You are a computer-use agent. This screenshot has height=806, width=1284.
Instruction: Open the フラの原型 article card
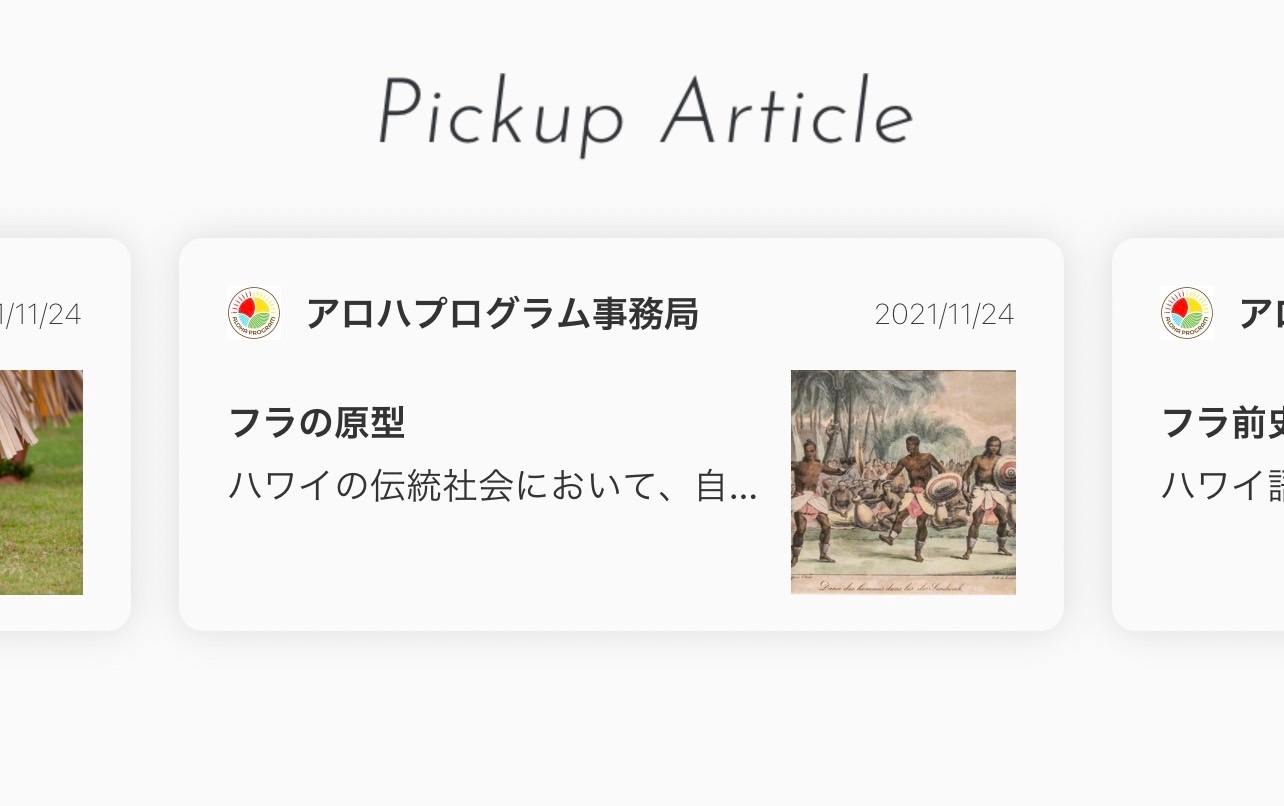point(620,435)
